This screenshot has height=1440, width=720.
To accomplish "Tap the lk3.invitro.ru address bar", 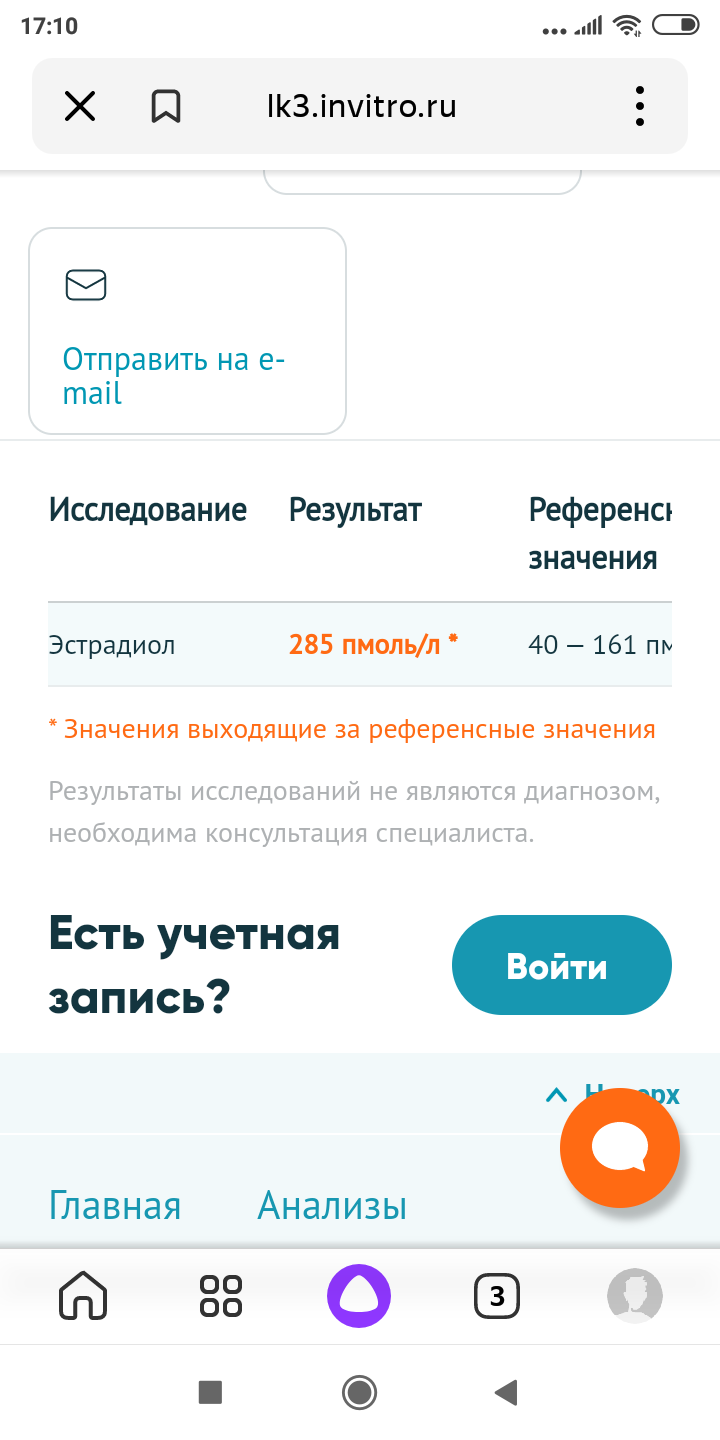I will point(361,106).
